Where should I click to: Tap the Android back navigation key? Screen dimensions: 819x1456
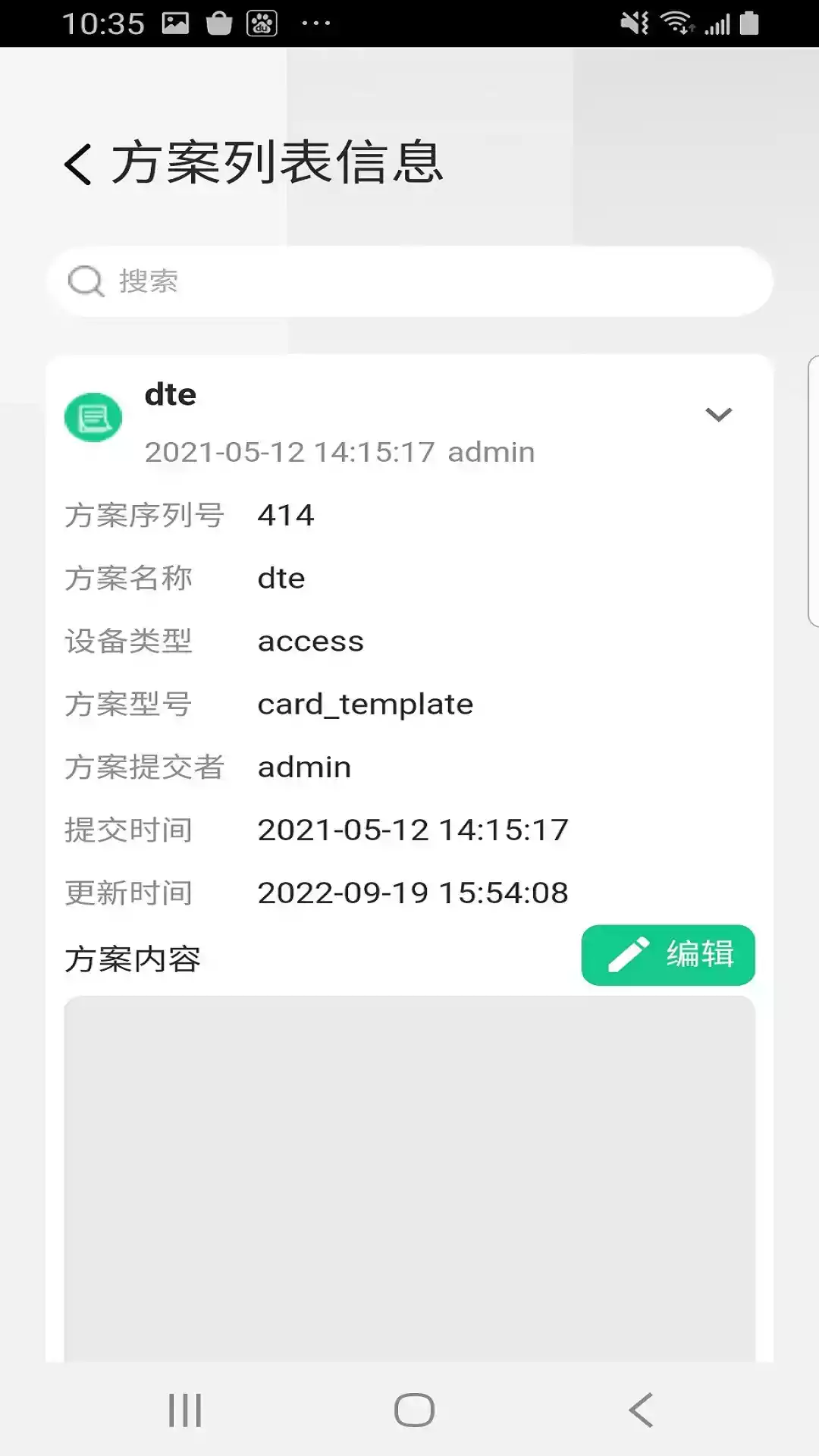(x=639, y=1411)
